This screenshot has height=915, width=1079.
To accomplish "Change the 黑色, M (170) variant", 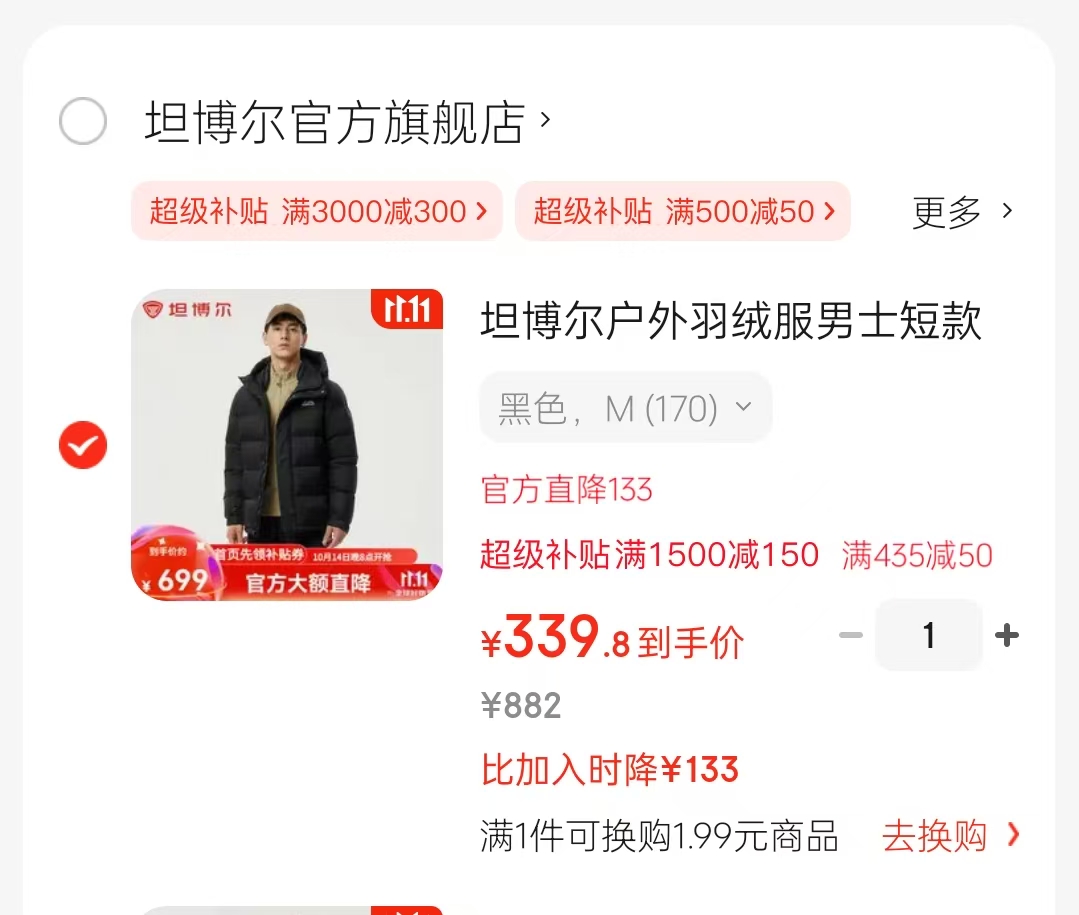I will pos(625,408).
